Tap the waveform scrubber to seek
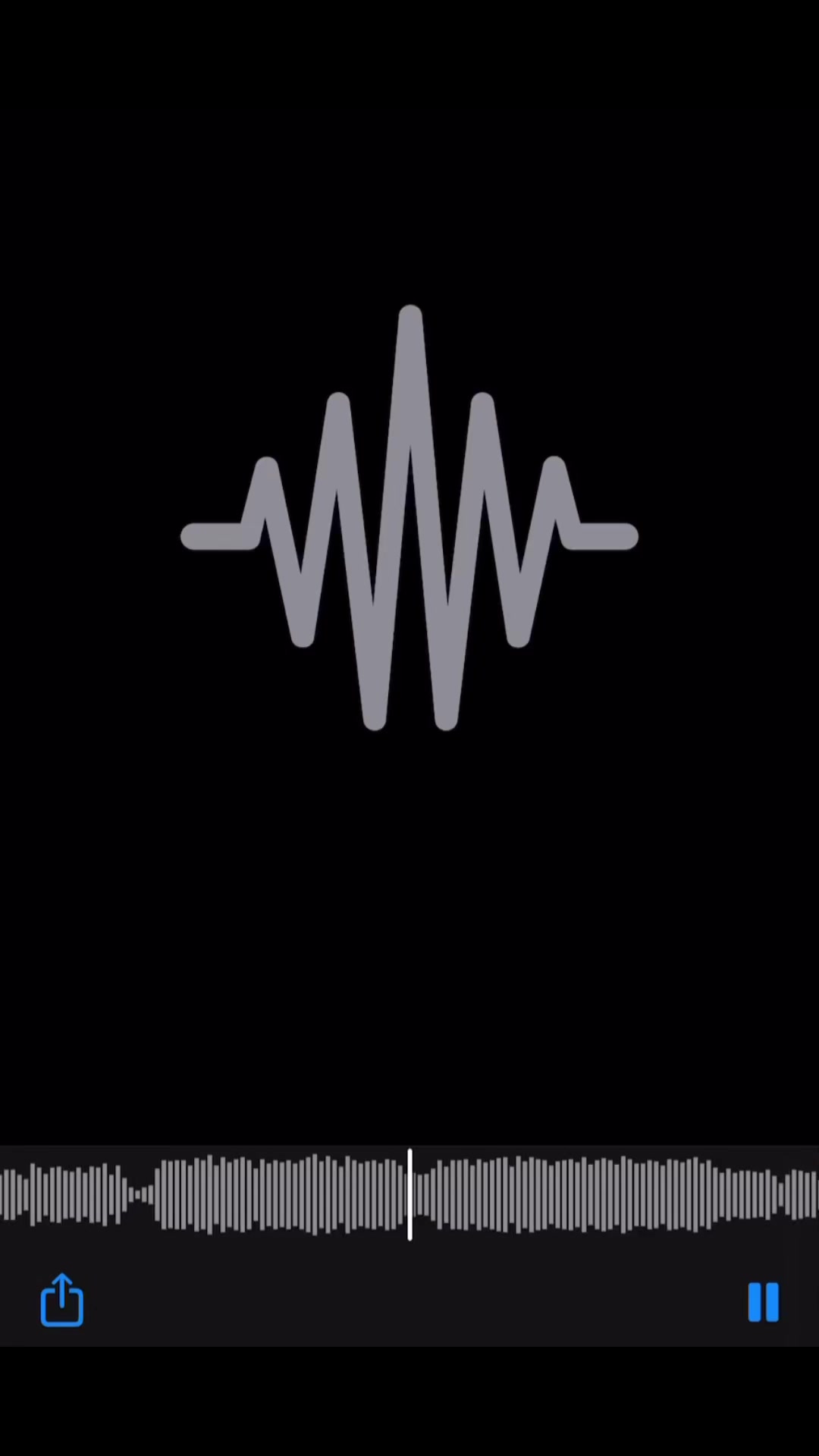 pyautogui.click(x=409, y=1194)
